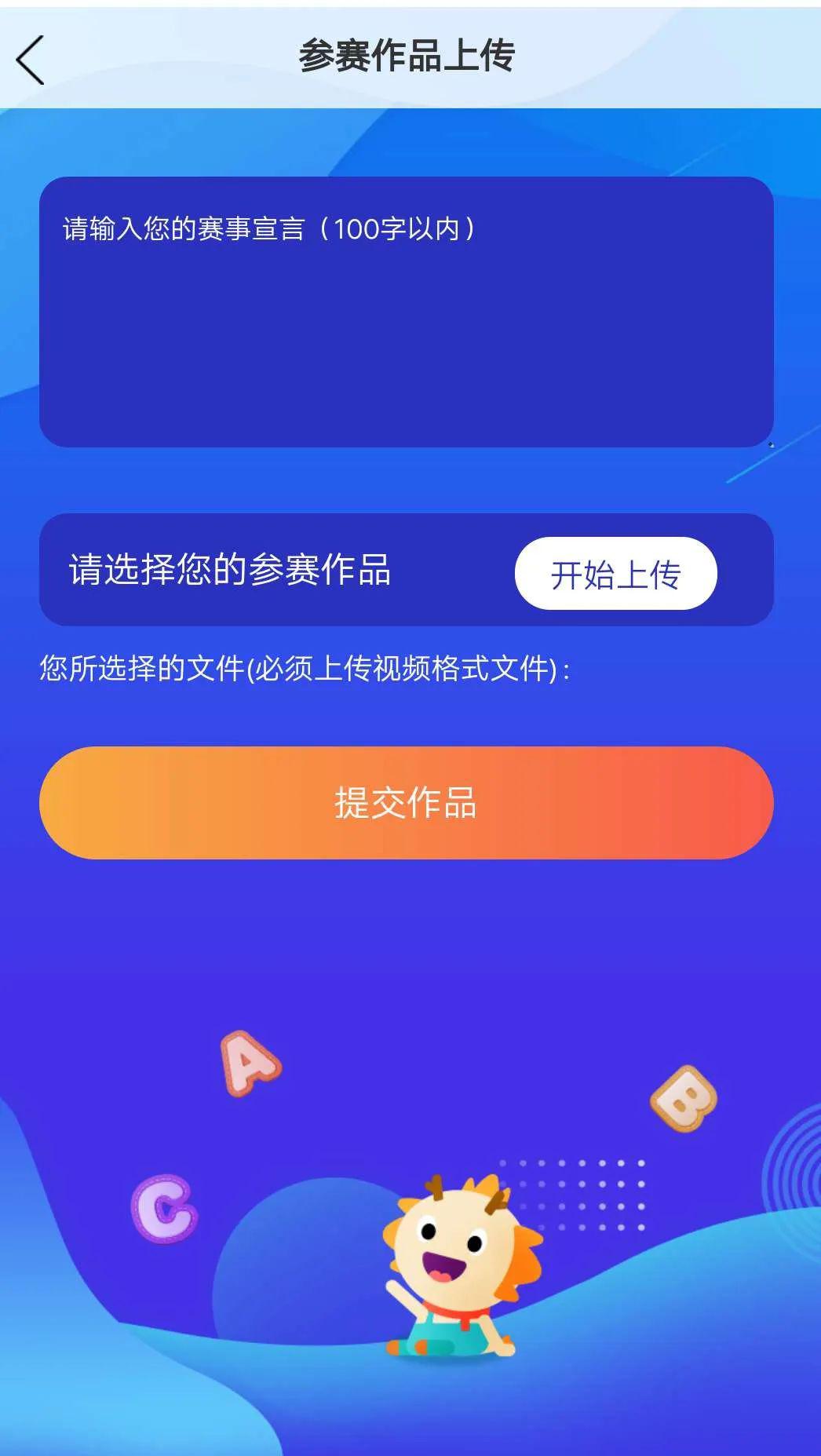Tap the 开始上传 button
This screenshot has height=1456, width=821.
[615, 573]
